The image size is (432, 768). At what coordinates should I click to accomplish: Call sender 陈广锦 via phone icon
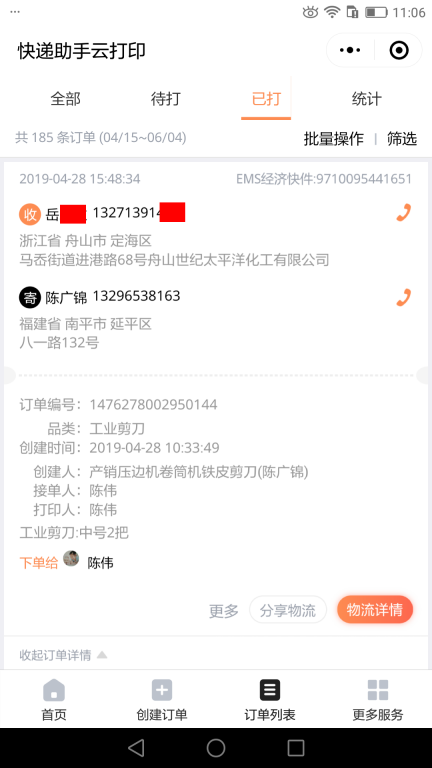(404, 297)
